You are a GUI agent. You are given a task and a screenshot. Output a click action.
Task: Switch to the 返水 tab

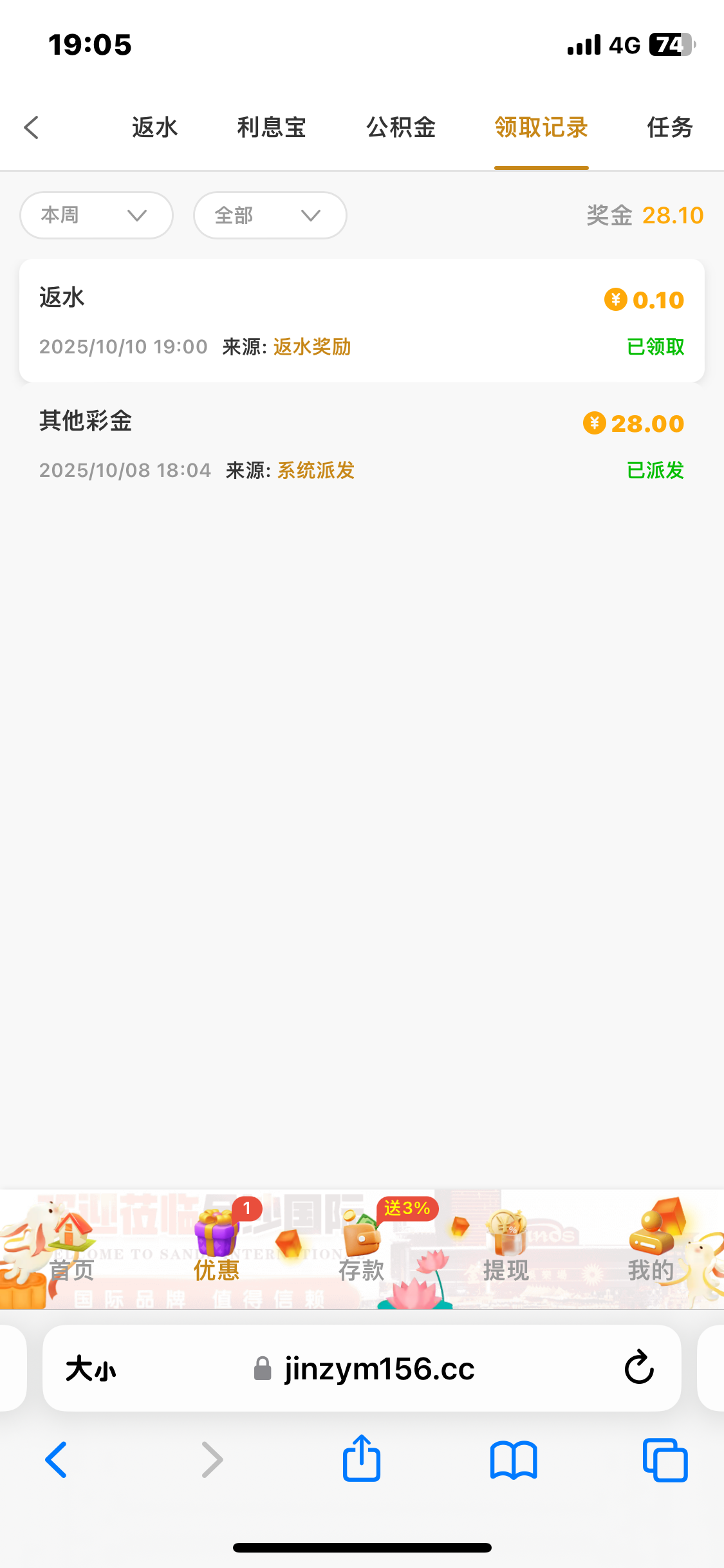(x=154, y=127)
